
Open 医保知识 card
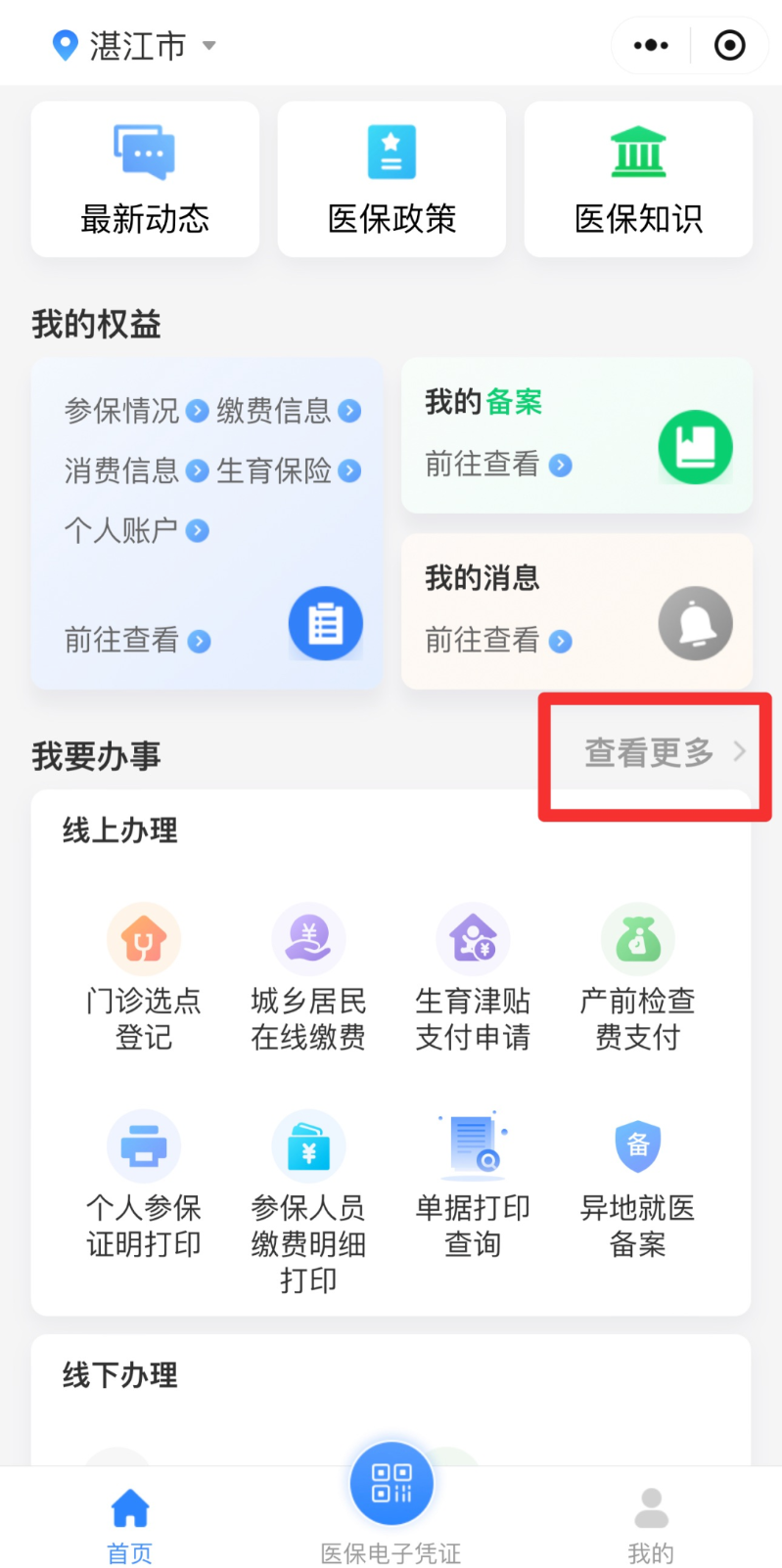click(638, 180)
